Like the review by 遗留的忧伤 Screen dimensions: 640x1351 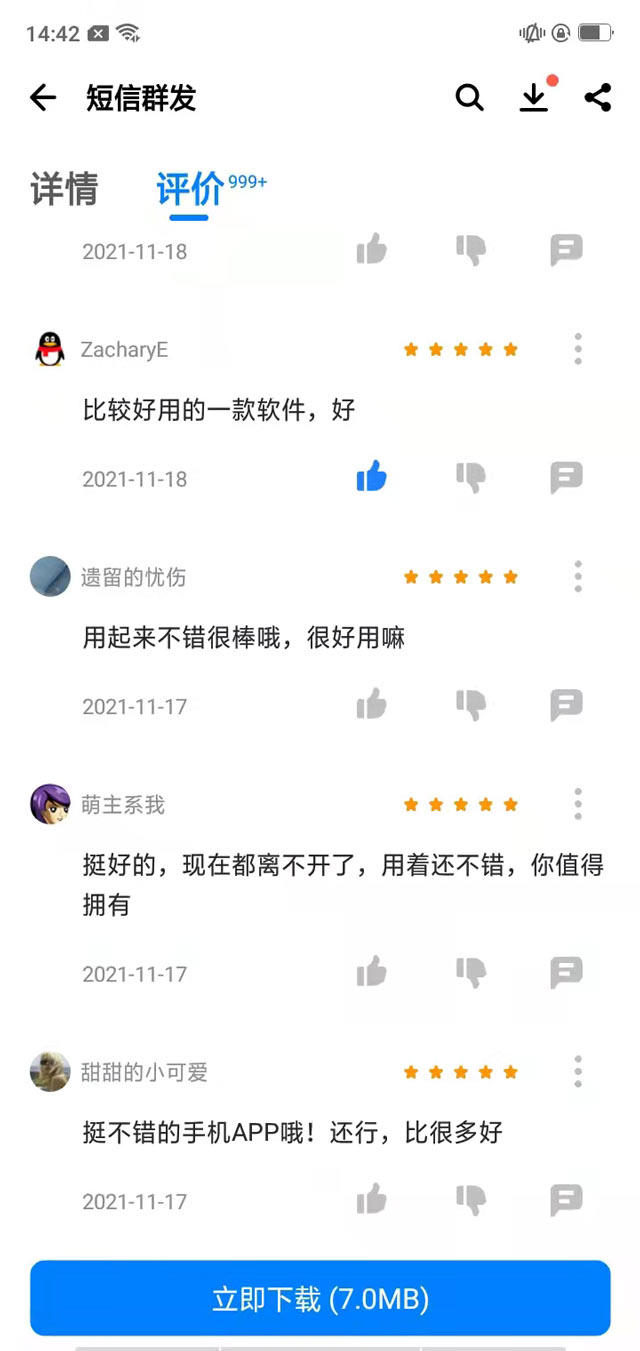click(x=371, y=705)
